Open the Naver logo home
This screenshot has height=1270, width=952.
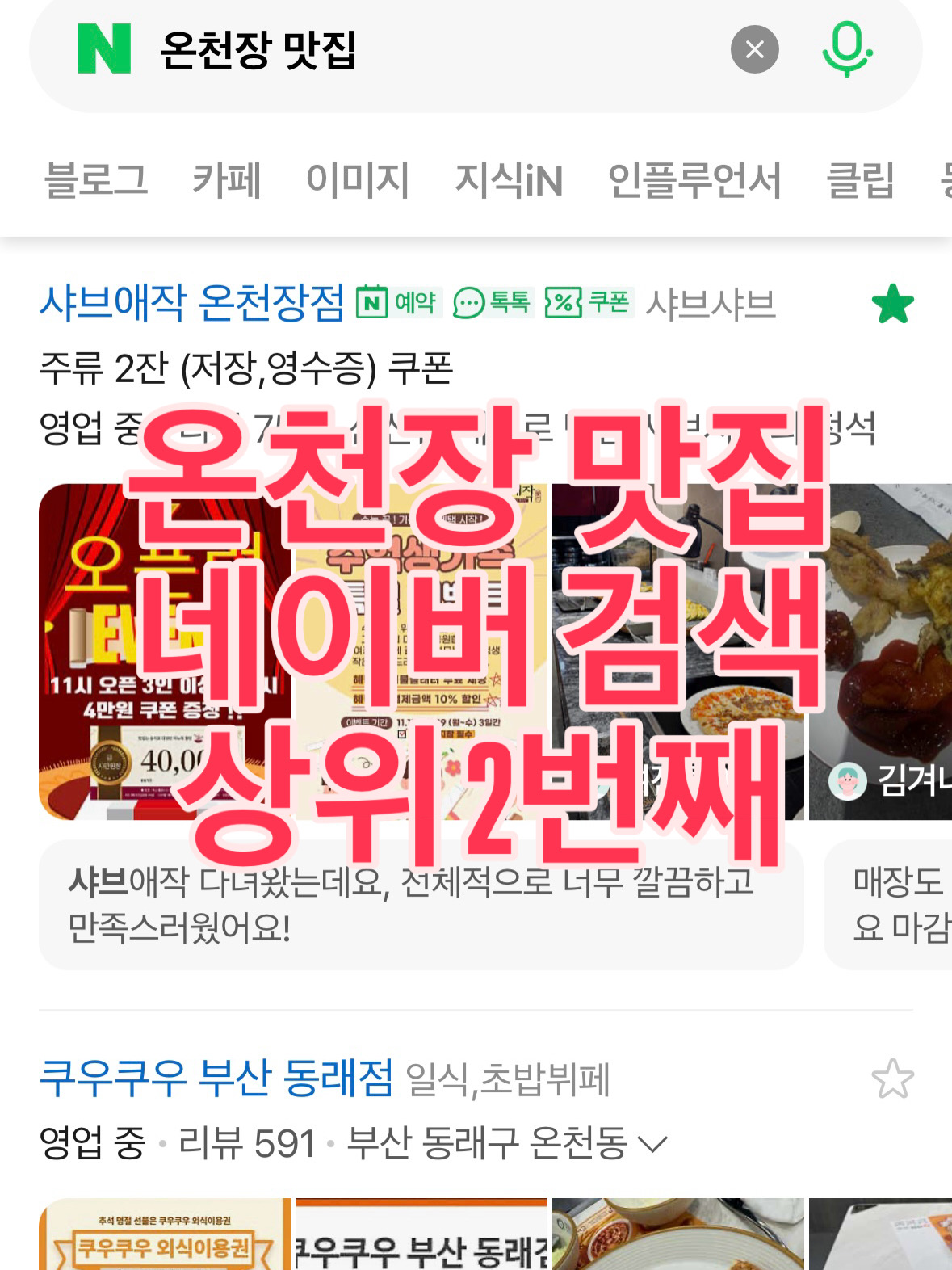click(x=104, y=50)
